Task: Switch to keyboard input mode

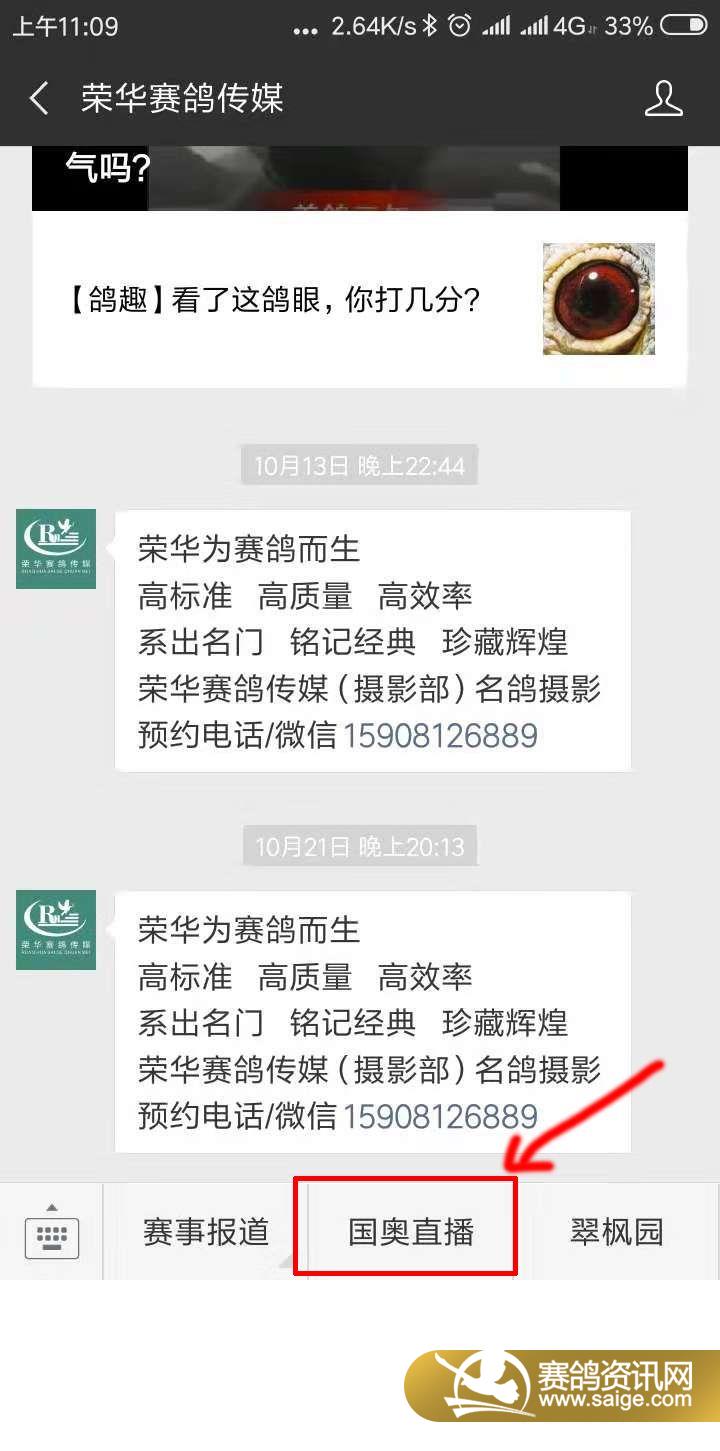Action: pos(52,1232)
